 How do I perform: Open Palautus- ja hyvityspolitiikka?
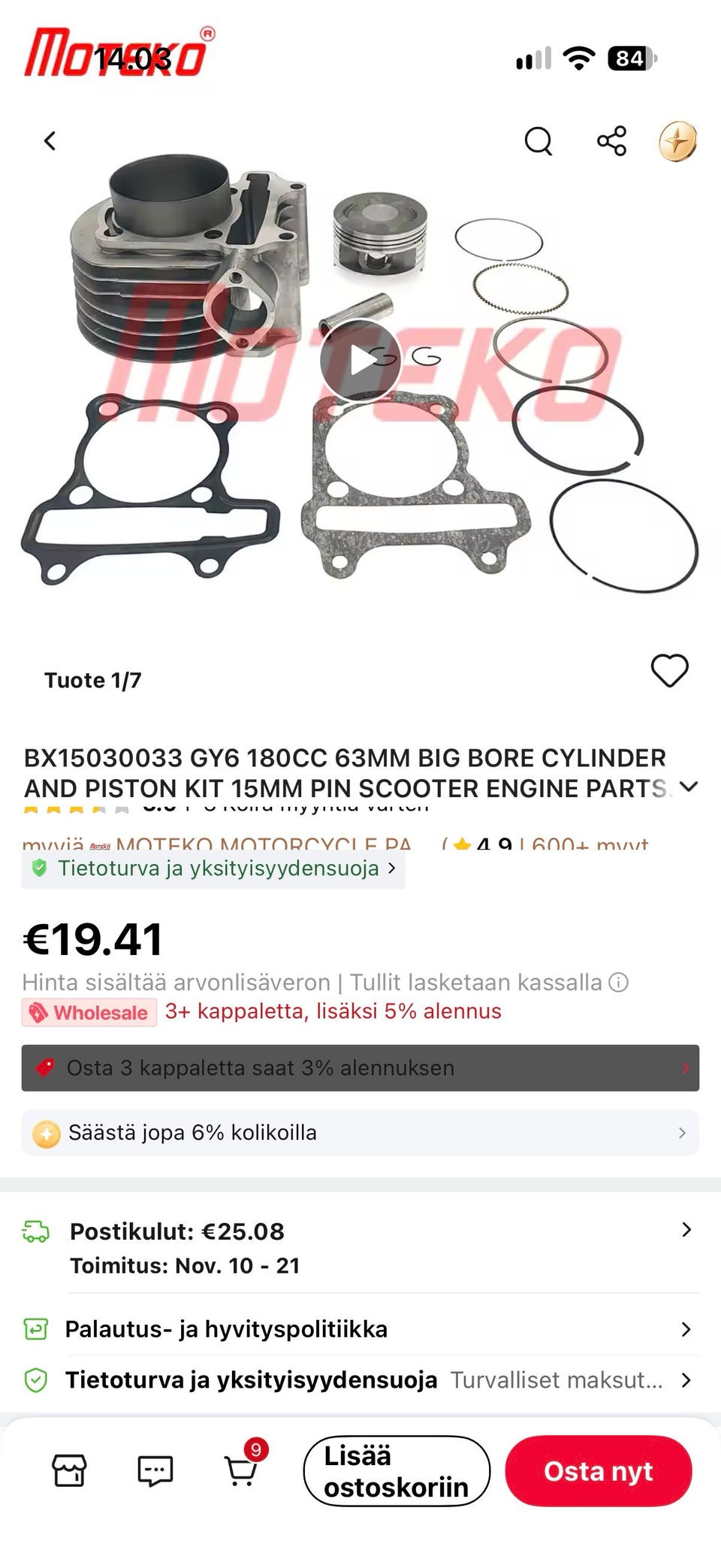click(x=360, y=1329)
